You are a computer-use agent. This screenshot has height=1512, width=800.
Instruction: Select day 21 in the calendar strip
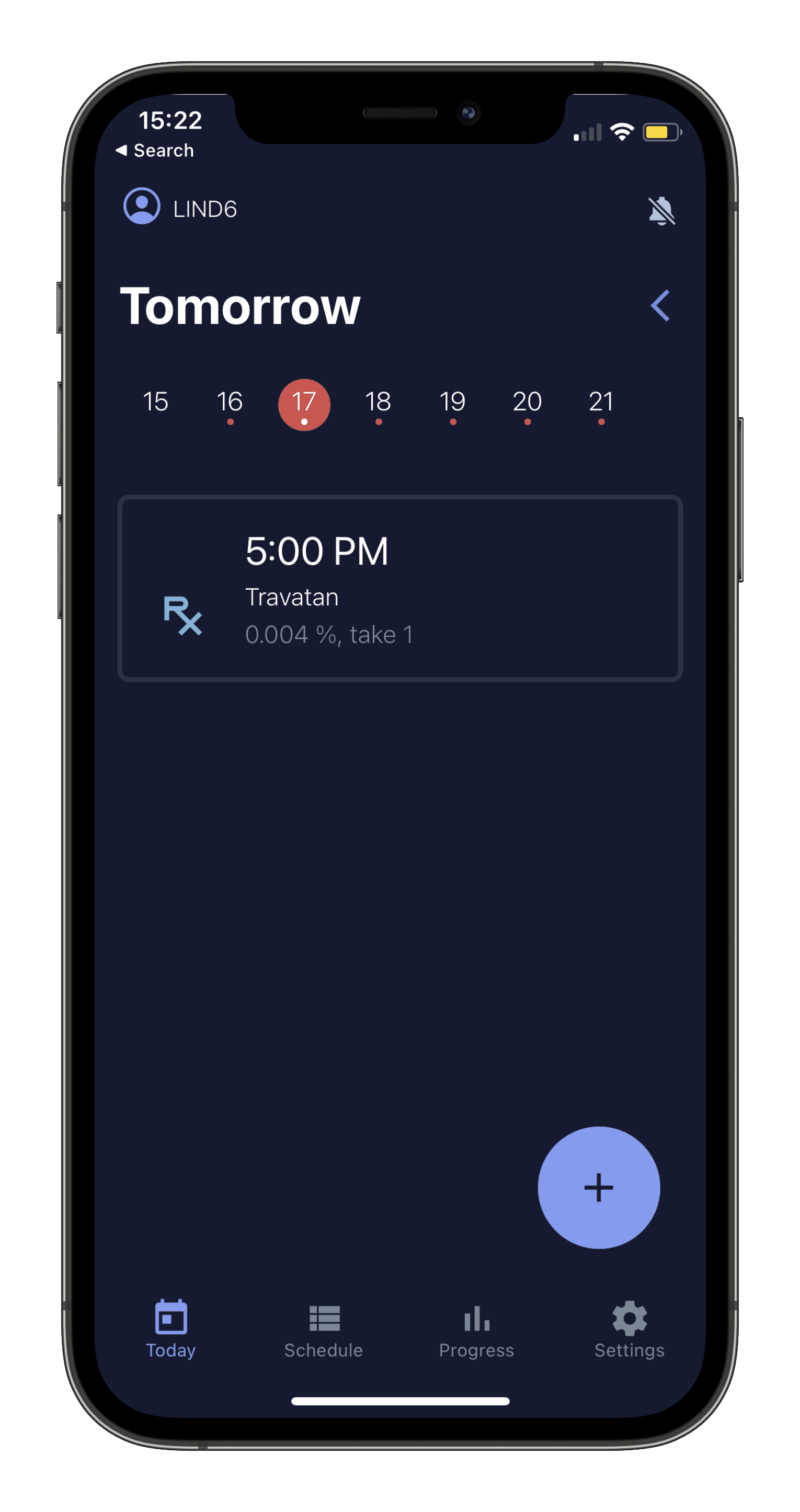(x=601, y=403)
